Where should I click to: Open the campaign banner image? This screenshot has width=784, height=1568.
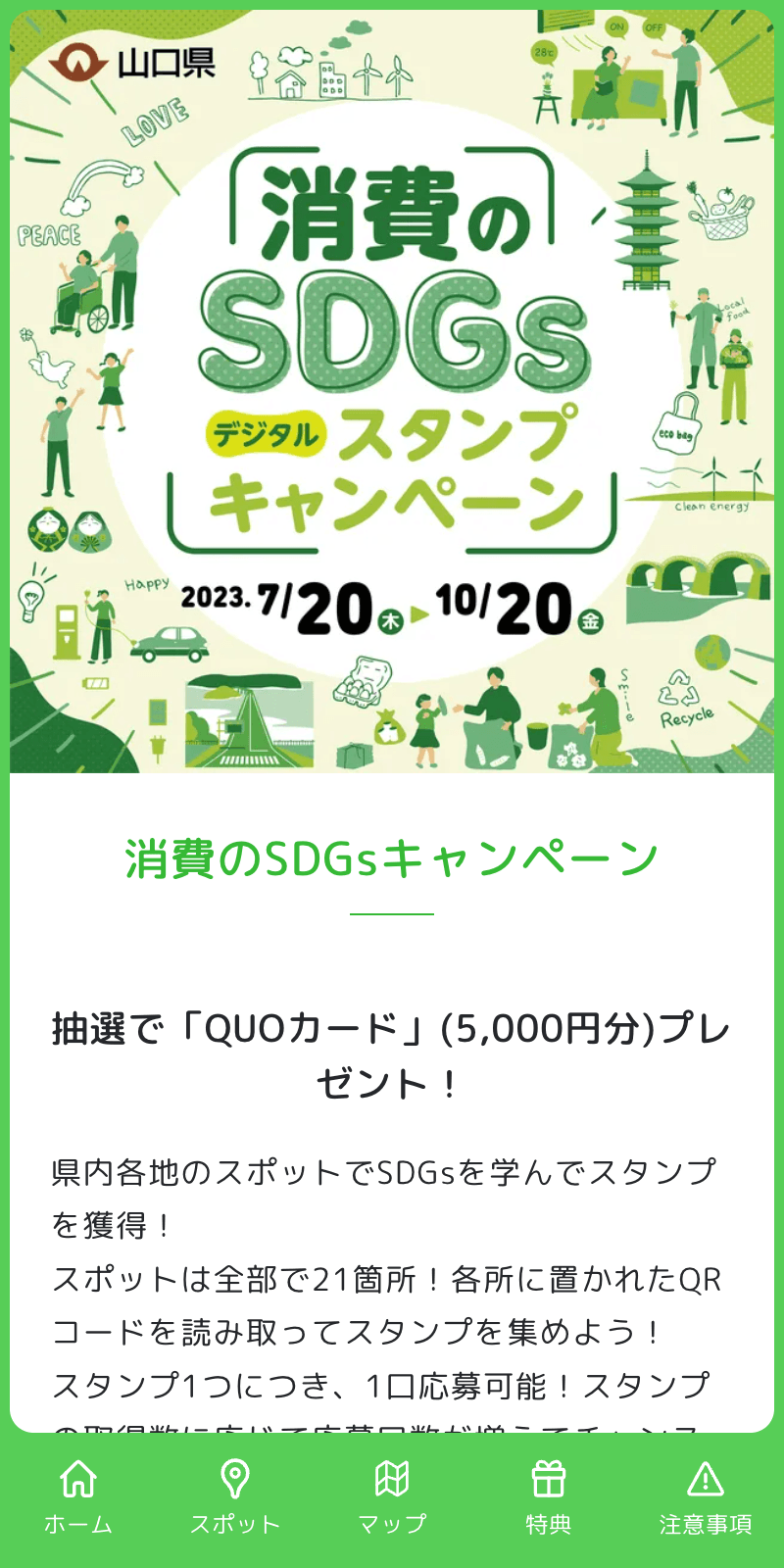click(x=392, y=392)
